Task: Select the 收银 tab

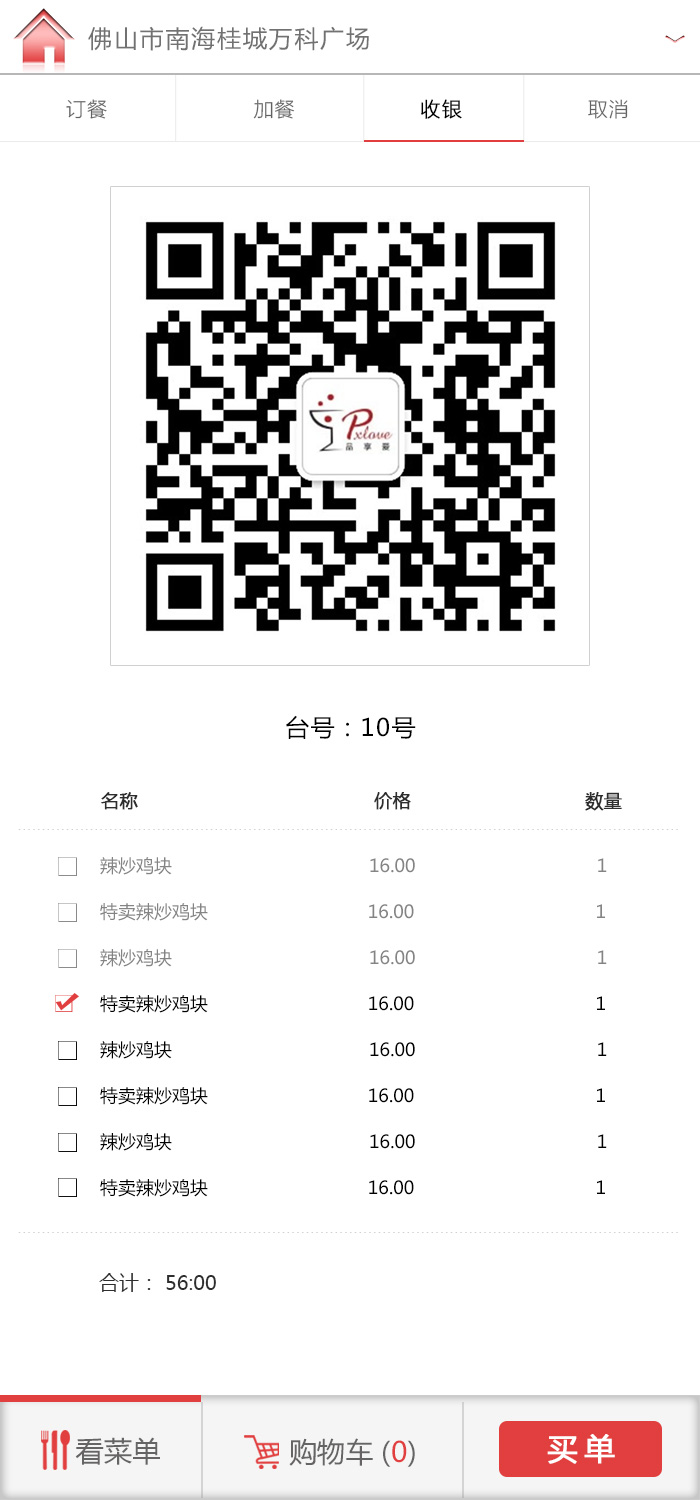Action: pyautogui.click(x=441, y=109)
